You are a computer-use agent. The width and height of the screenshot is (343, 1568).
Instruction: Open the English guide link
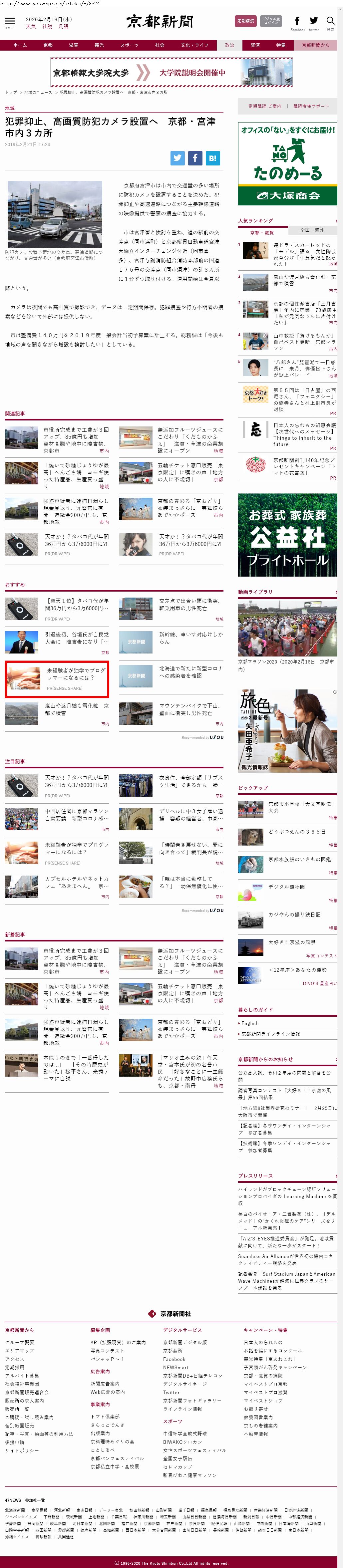pyautogui.click(x=250, y=1023)
